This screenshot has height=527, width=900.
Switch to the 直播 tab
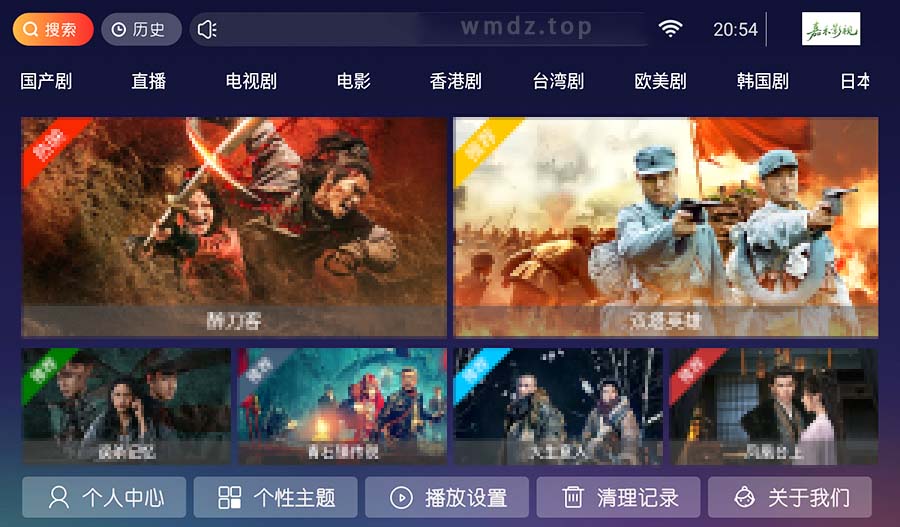[x=148, y=82]
